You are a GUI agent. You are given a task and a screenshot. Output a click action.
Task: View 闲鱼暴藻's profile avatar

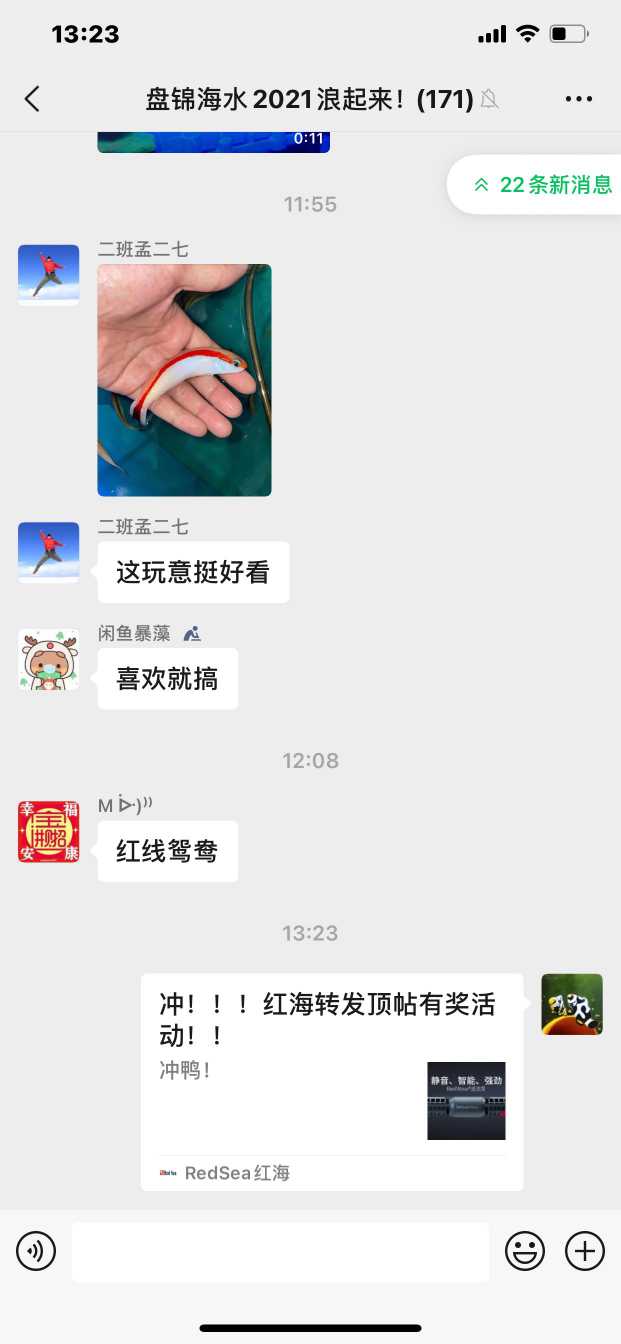48,660
